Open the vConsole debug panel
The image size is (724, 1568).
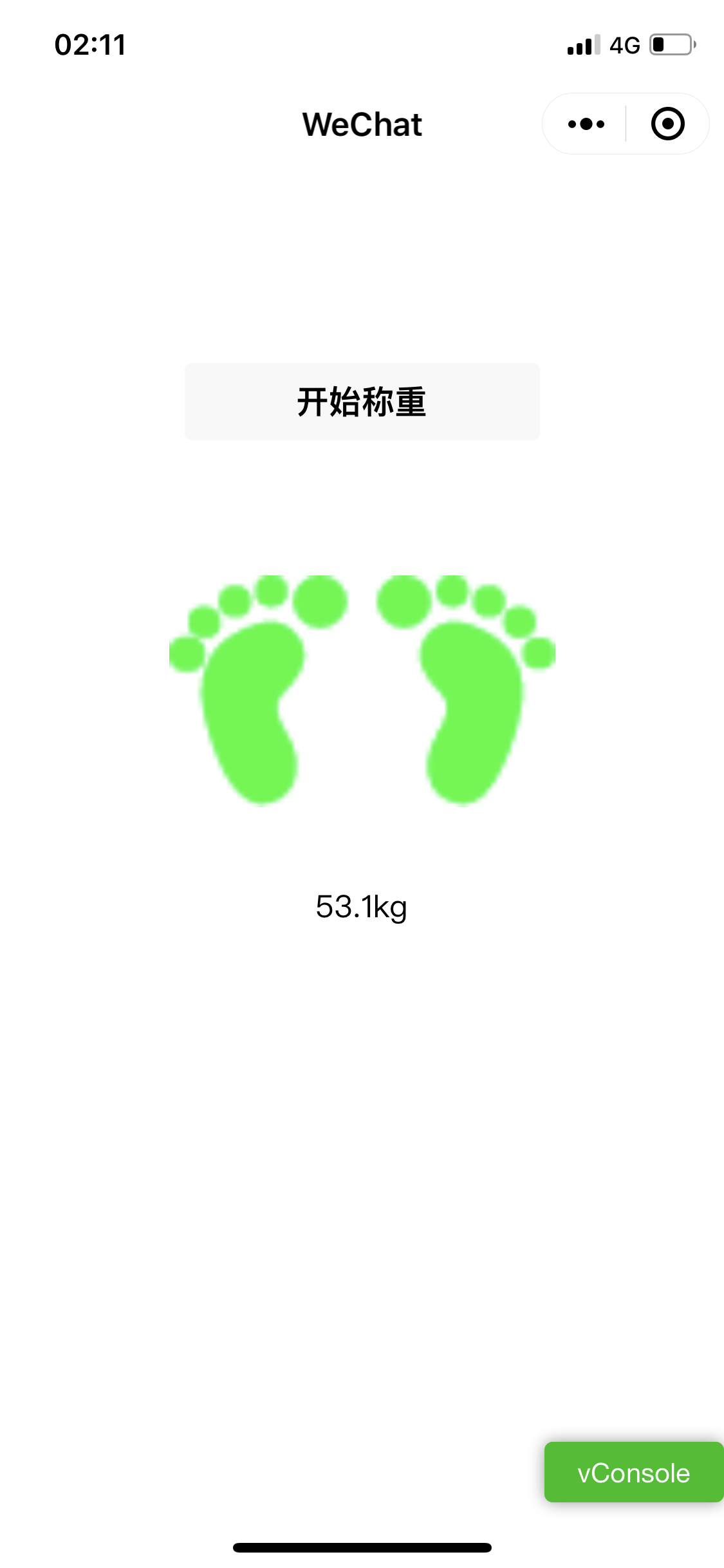point(633,1473)
